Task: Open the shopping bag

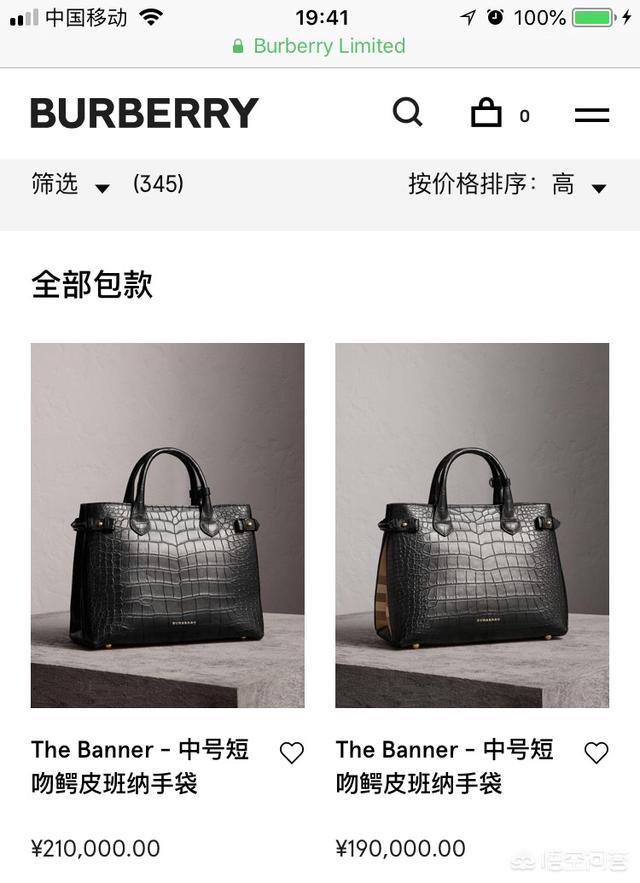Action: (x=487, y=112)
